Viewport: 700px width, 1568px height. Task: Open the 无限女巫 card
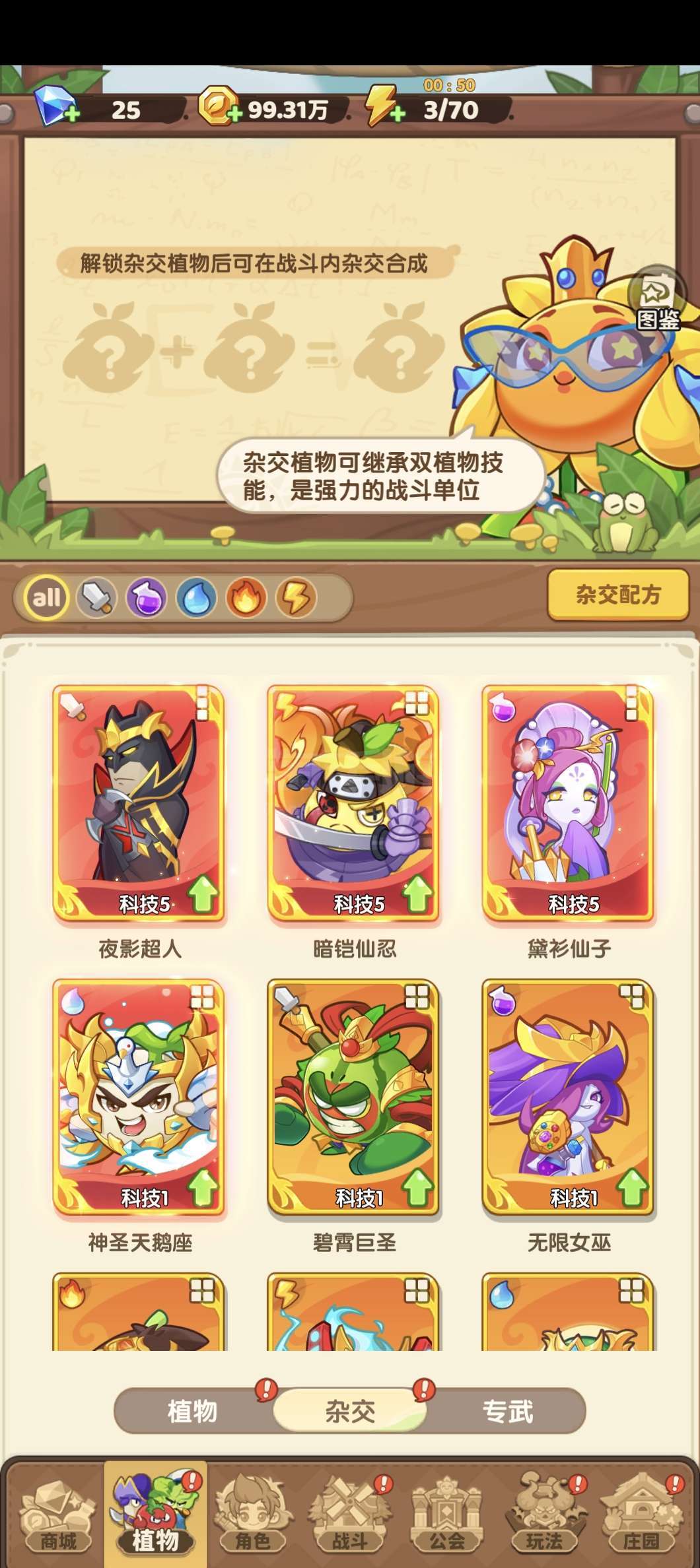568,1096
